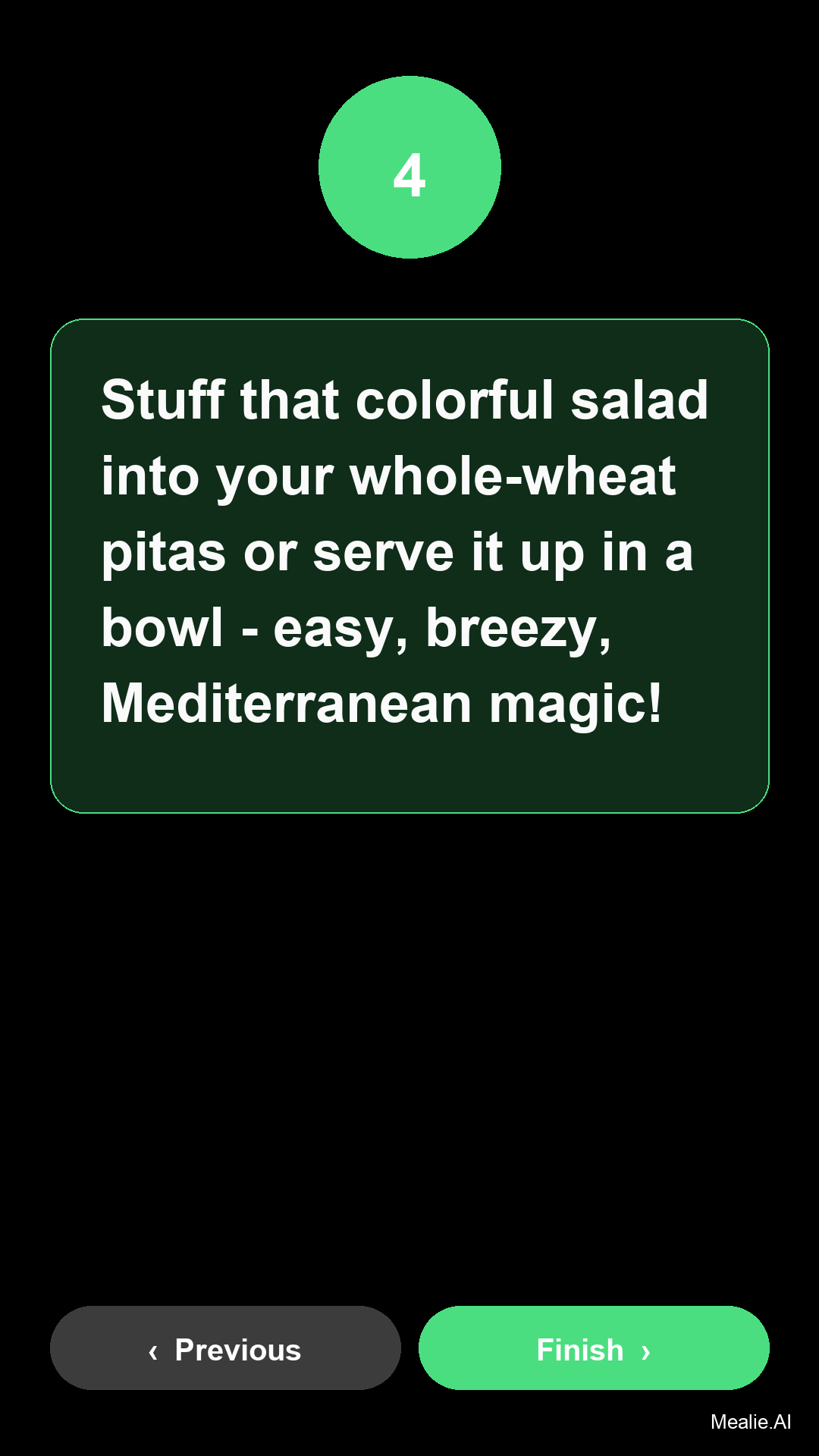Image resolution: width=819 pixels, height=1456 pixels.
Task: Tap Finish to complete the recipe
Action: [x=594, y=1348]
